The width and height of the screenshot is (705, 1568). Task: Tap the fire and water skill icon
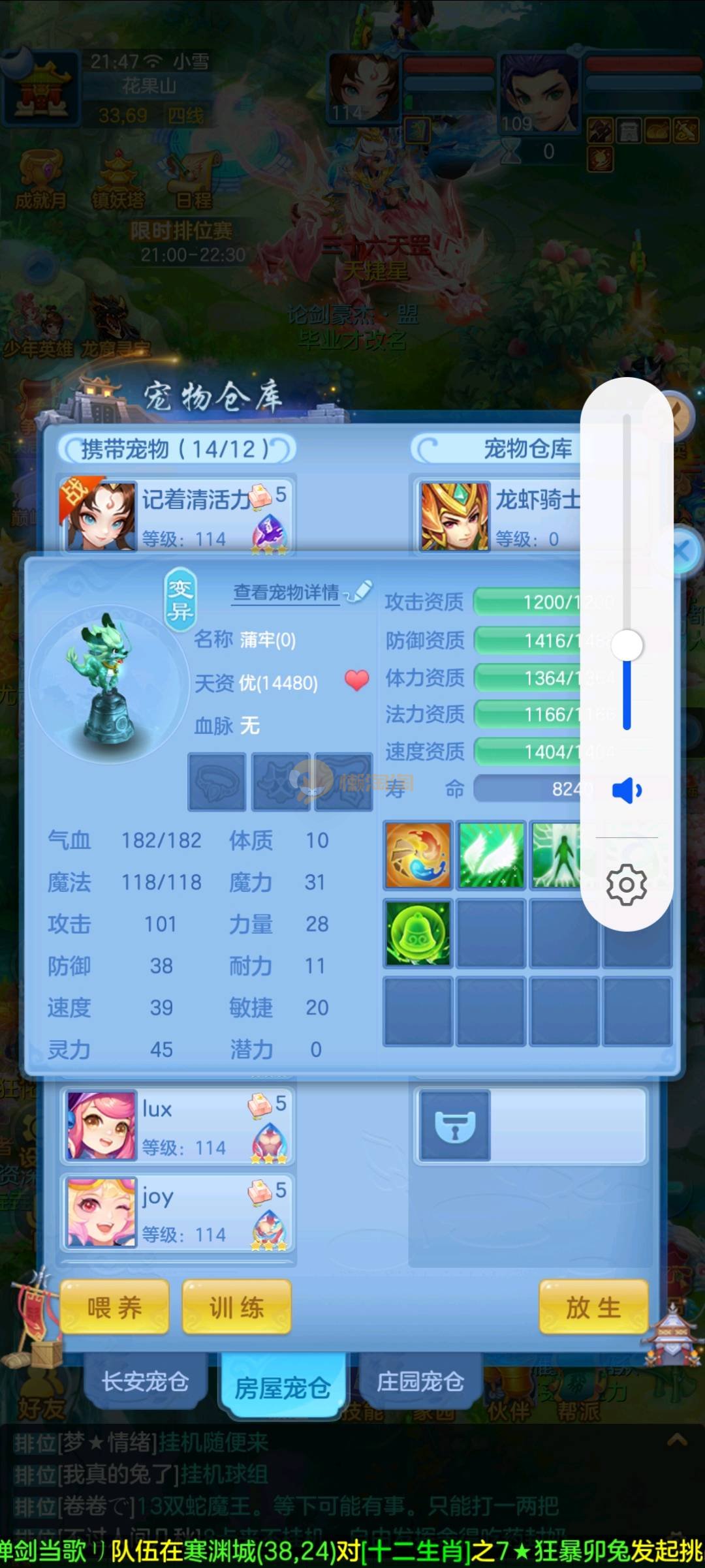point(418,855)
